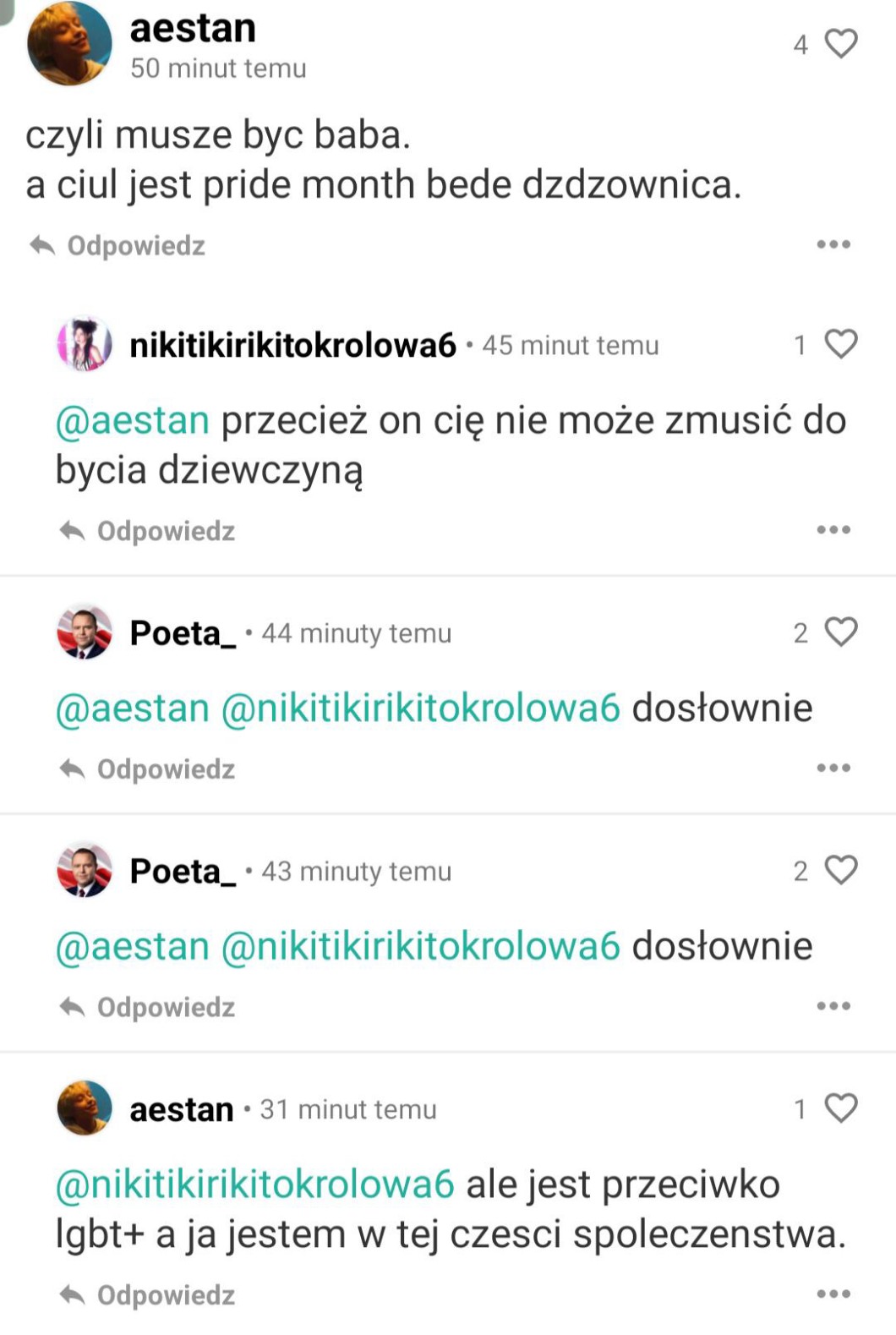
Task: Like aestan's reply from 31 minut temu
Action: tap(839, 1108)
